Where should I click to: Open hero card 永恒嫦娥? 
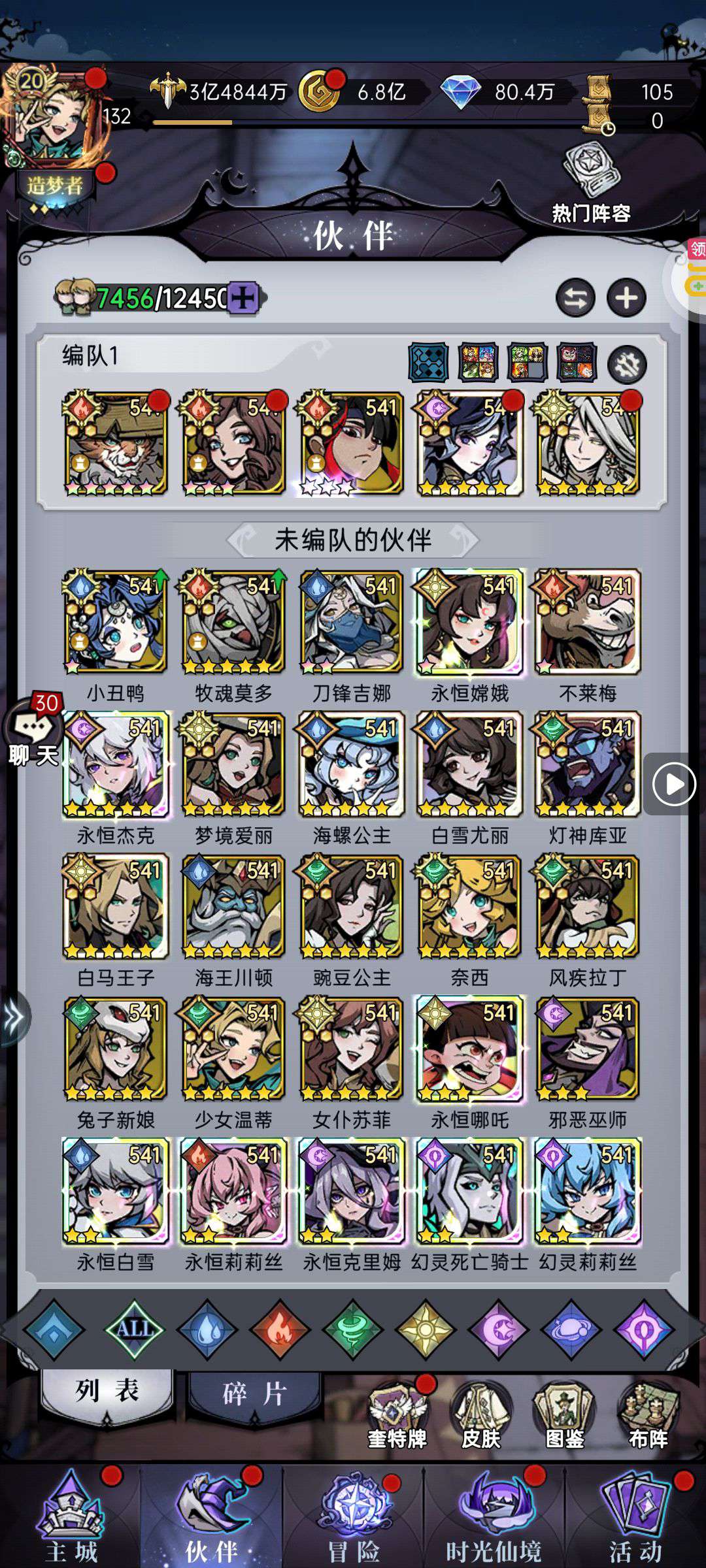click(x=469, y=622)
